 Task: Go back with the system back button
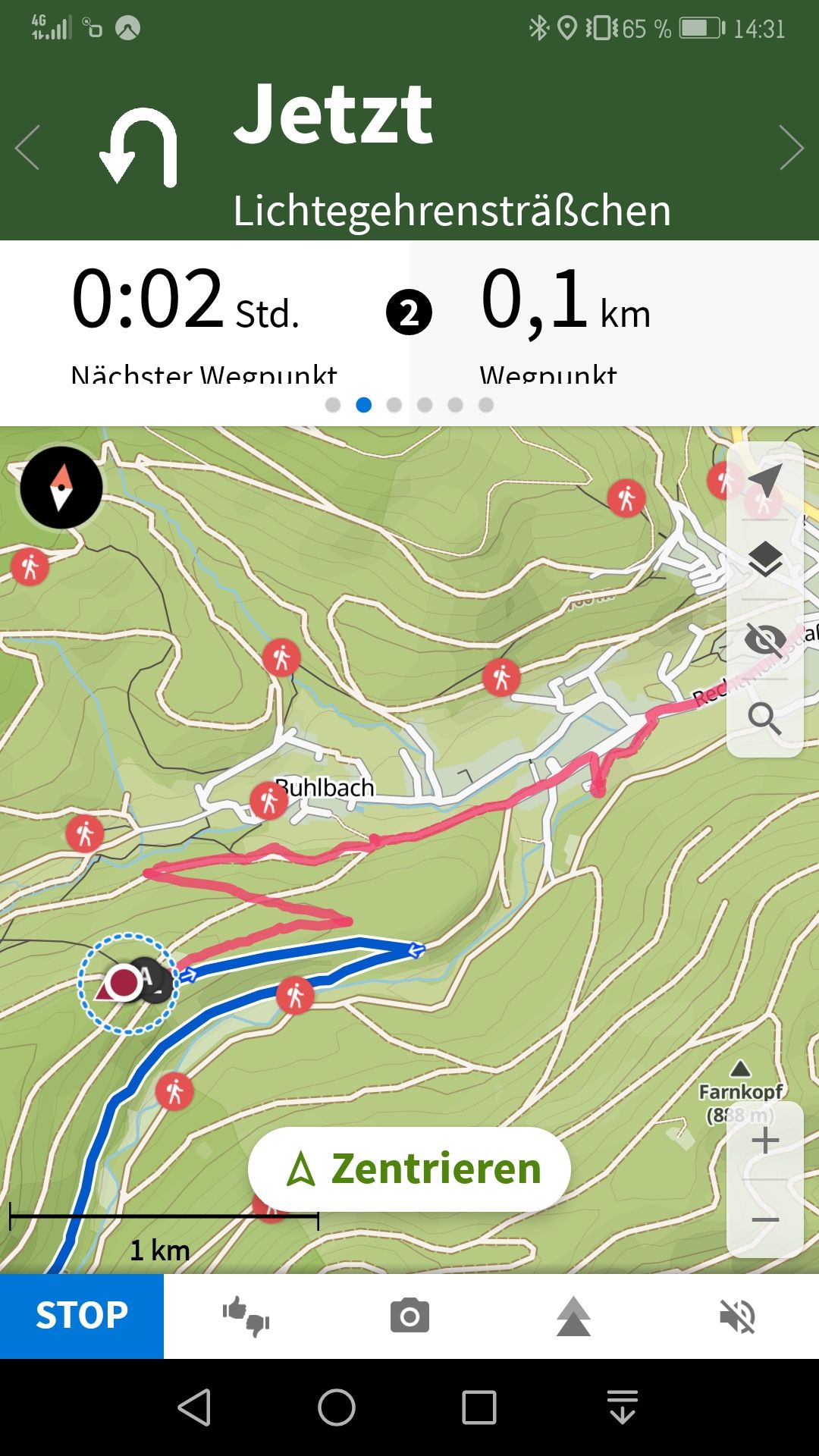[x=194, y=1408]
